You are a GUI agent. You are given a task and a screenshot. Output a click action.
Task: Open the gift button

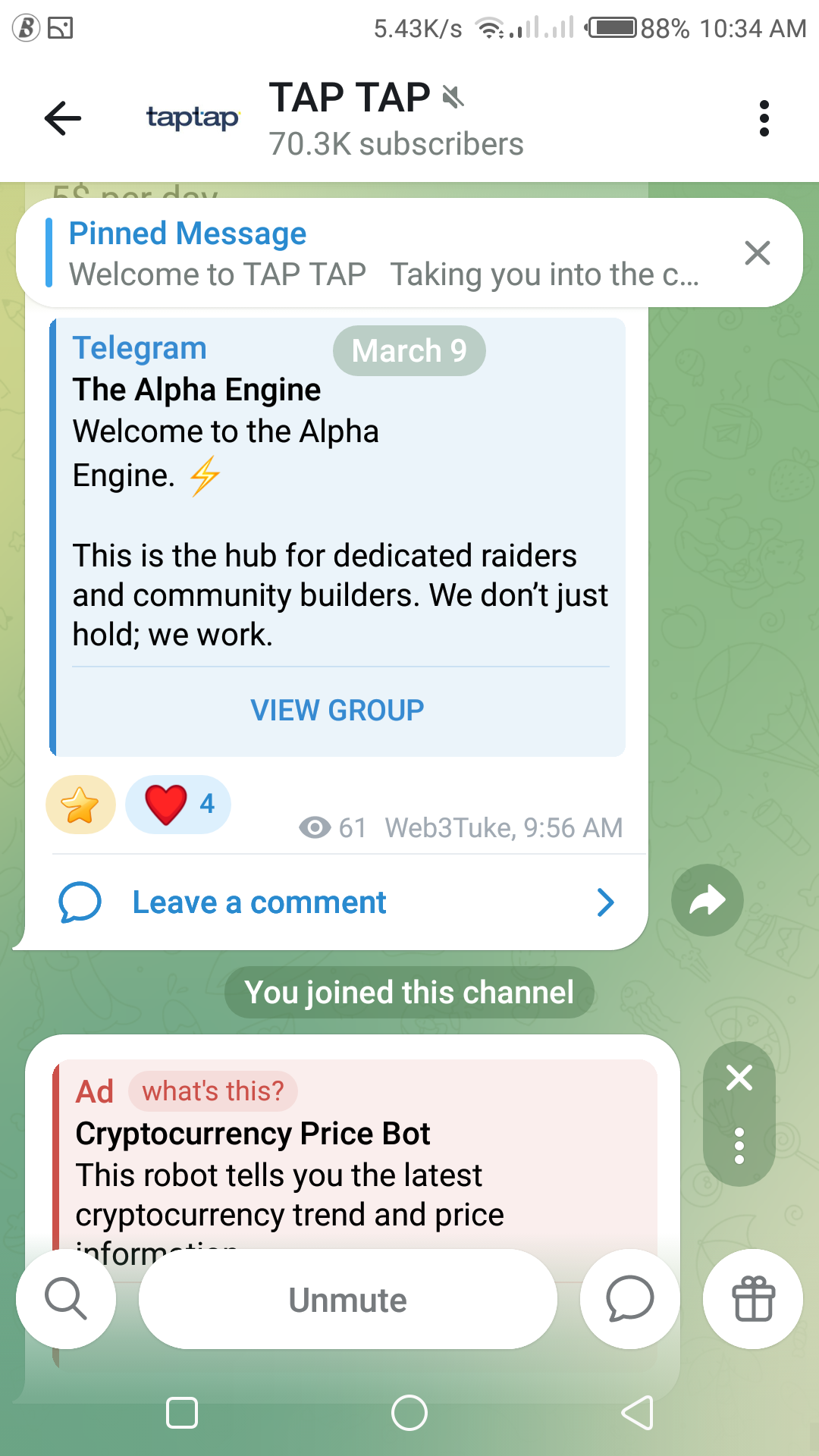click(x=752, y=1299)
